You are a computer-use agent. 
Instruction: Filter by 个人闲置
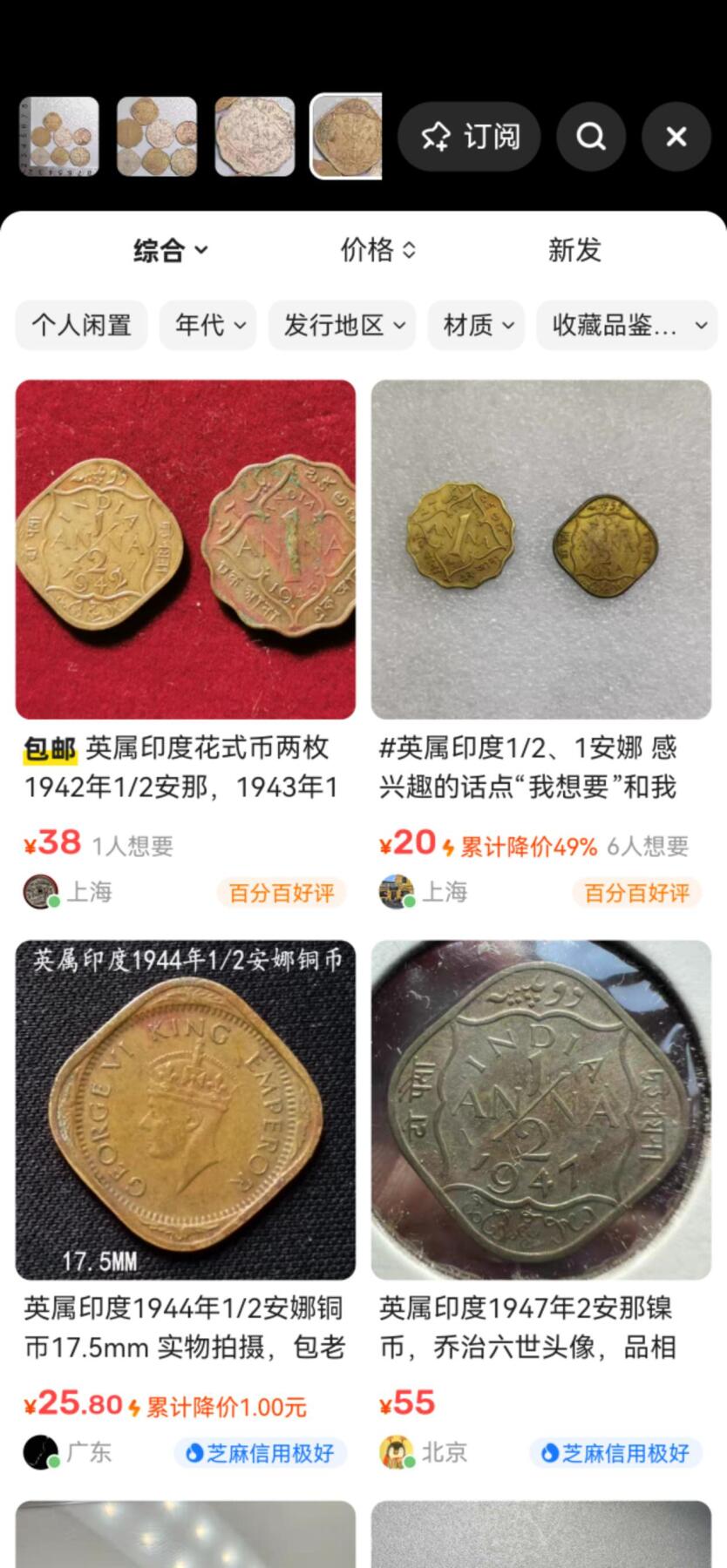(81, 326)
